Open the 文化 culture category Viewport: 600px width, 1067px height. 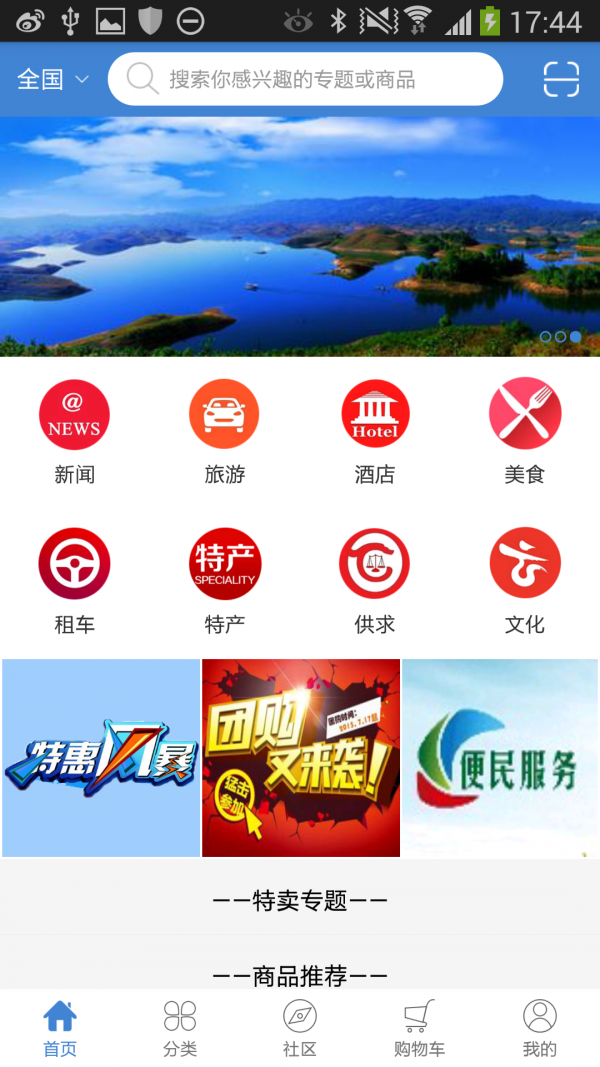click(525, 581)
